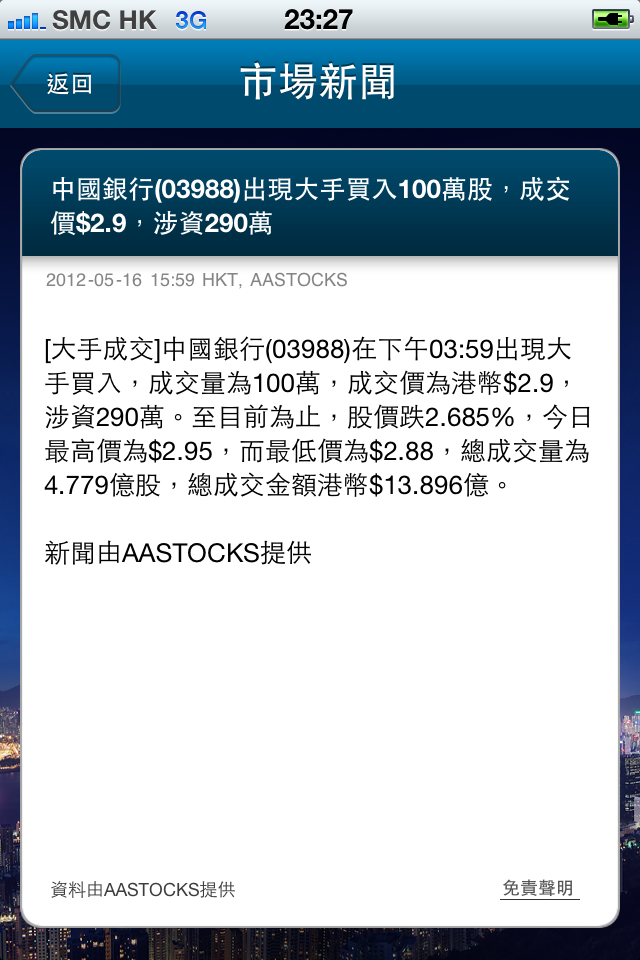Go back using the 返回 button

point(67,84)
